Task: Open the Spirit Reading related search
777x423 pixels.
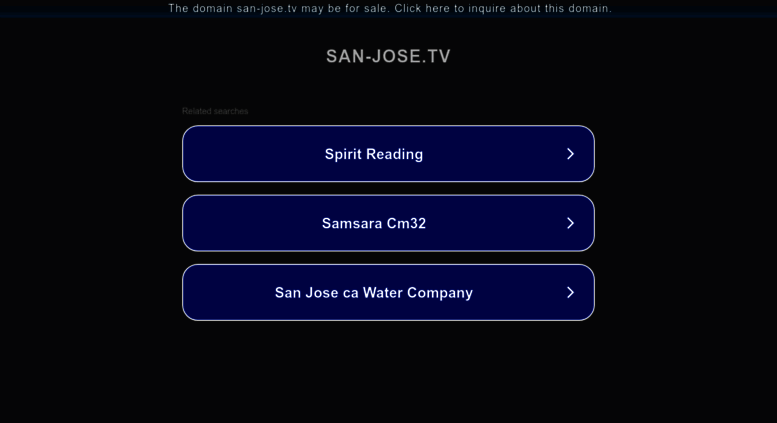Action: [x=388, y=154]
